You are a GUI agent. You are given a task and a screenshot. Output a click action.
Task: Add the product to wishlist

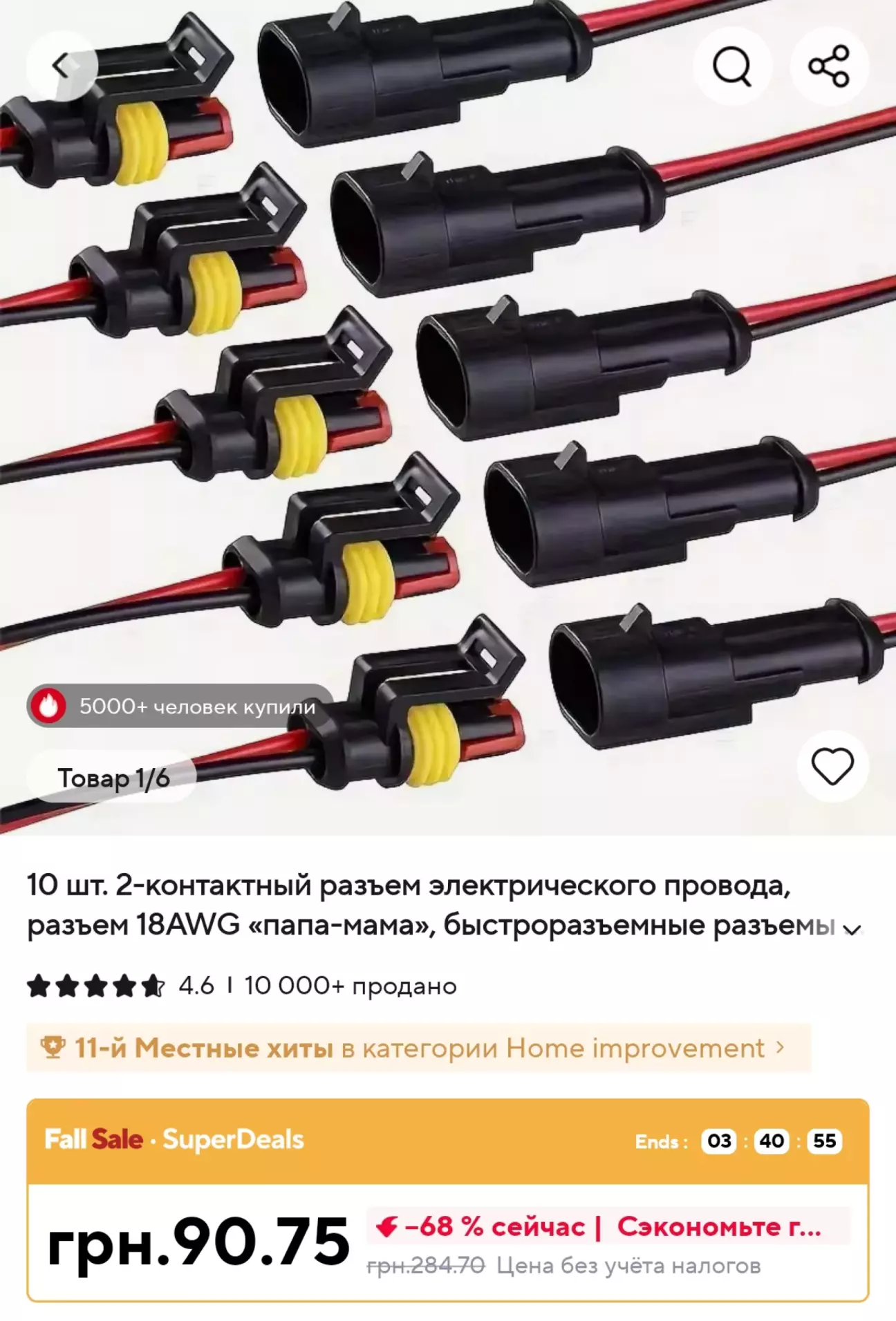832,767
